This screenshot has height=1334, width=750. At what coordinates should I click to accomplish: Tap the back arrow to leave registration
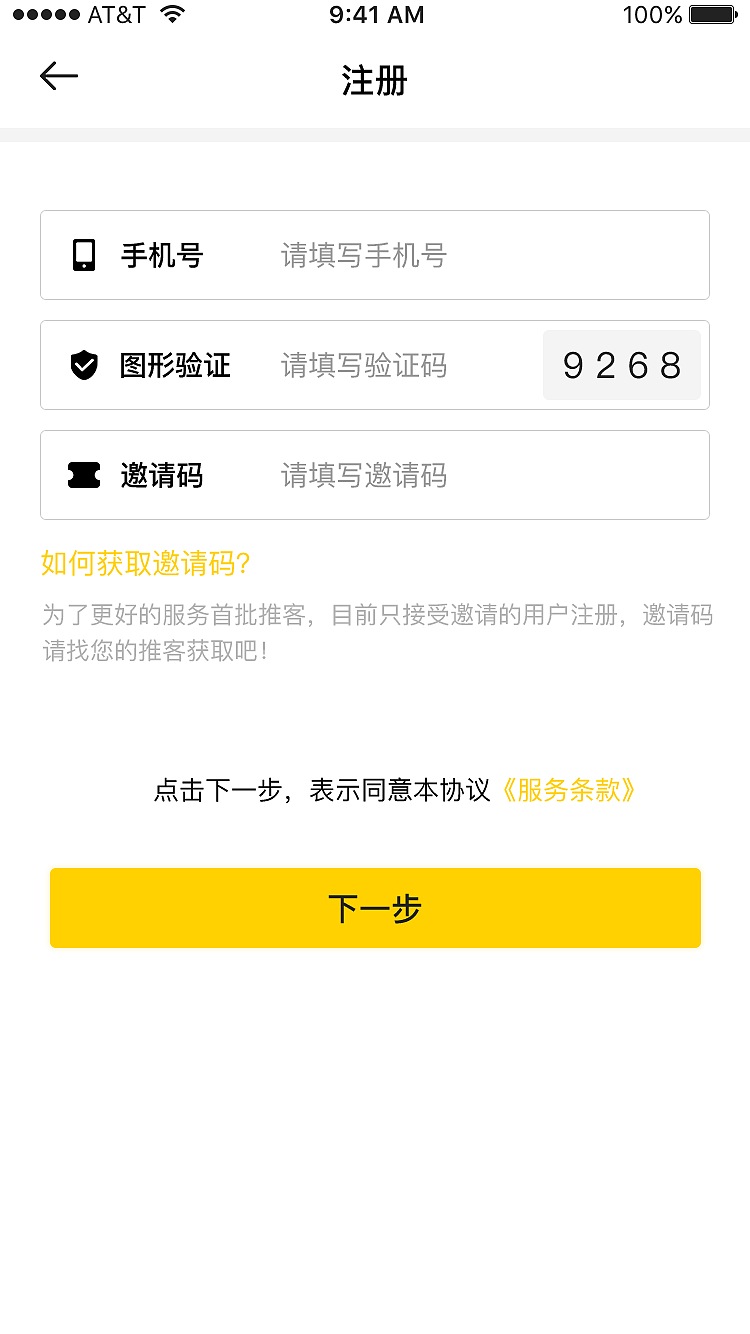point(58,76)
